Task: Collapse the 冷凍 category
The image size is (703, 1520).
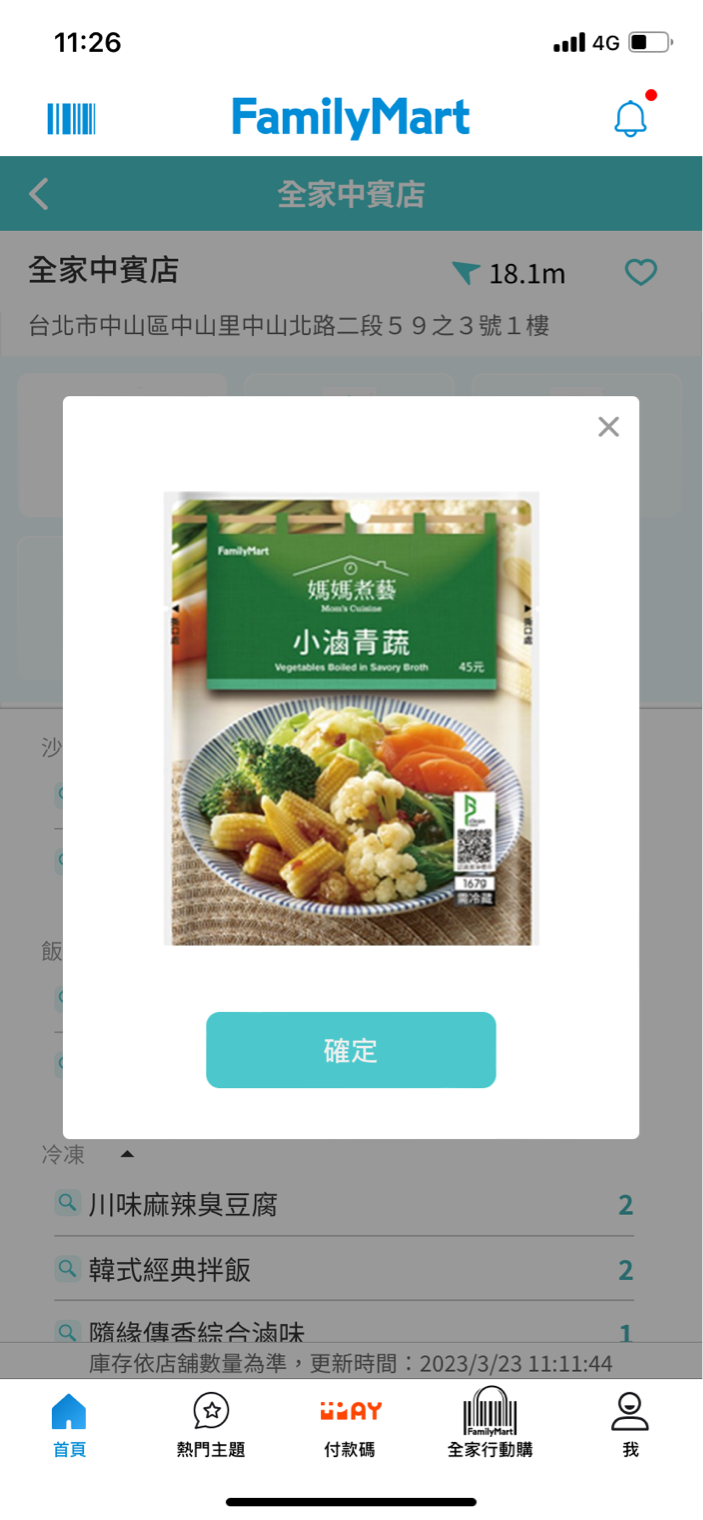Action: [x=127, y=1155]
